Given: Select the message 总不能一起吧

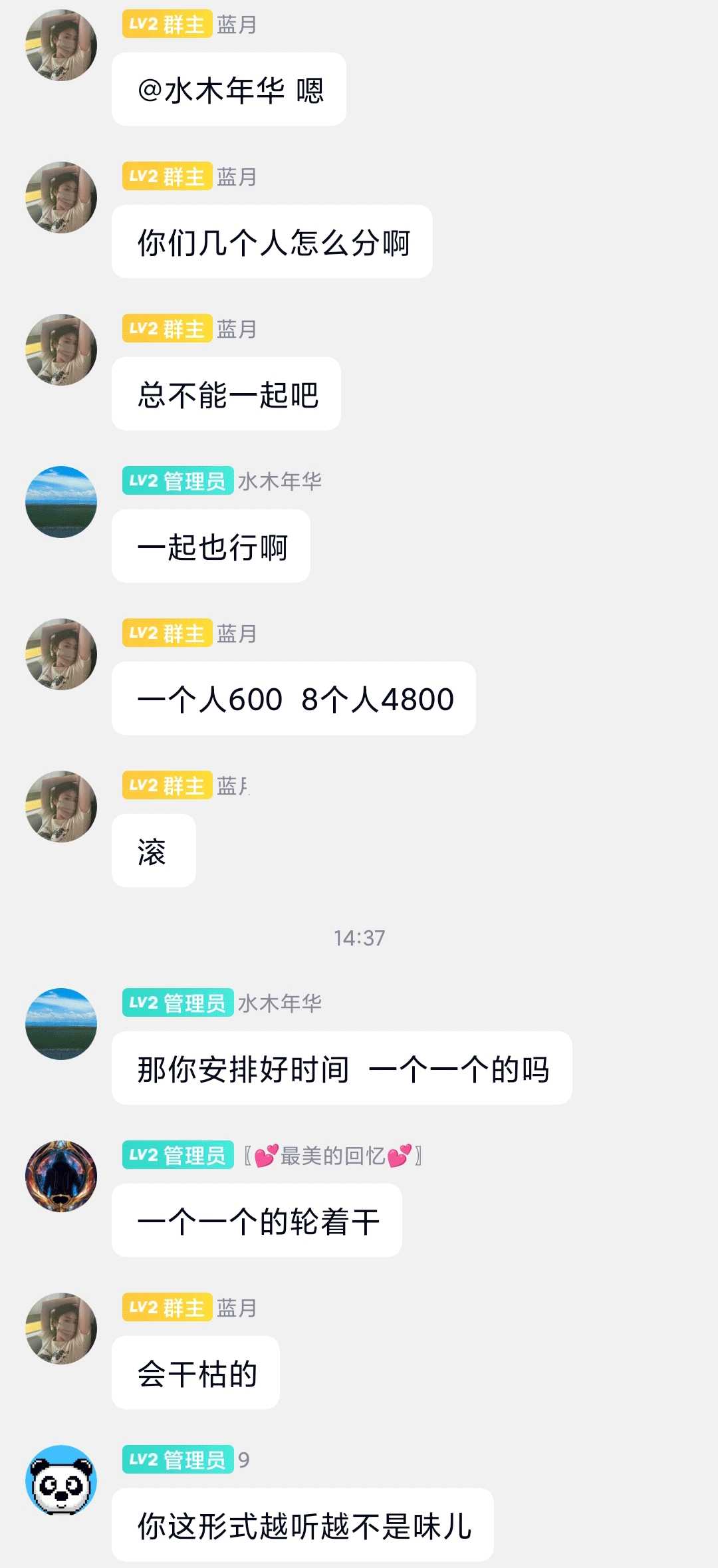Looking at the screenshot, I should [x=226, y=394].
